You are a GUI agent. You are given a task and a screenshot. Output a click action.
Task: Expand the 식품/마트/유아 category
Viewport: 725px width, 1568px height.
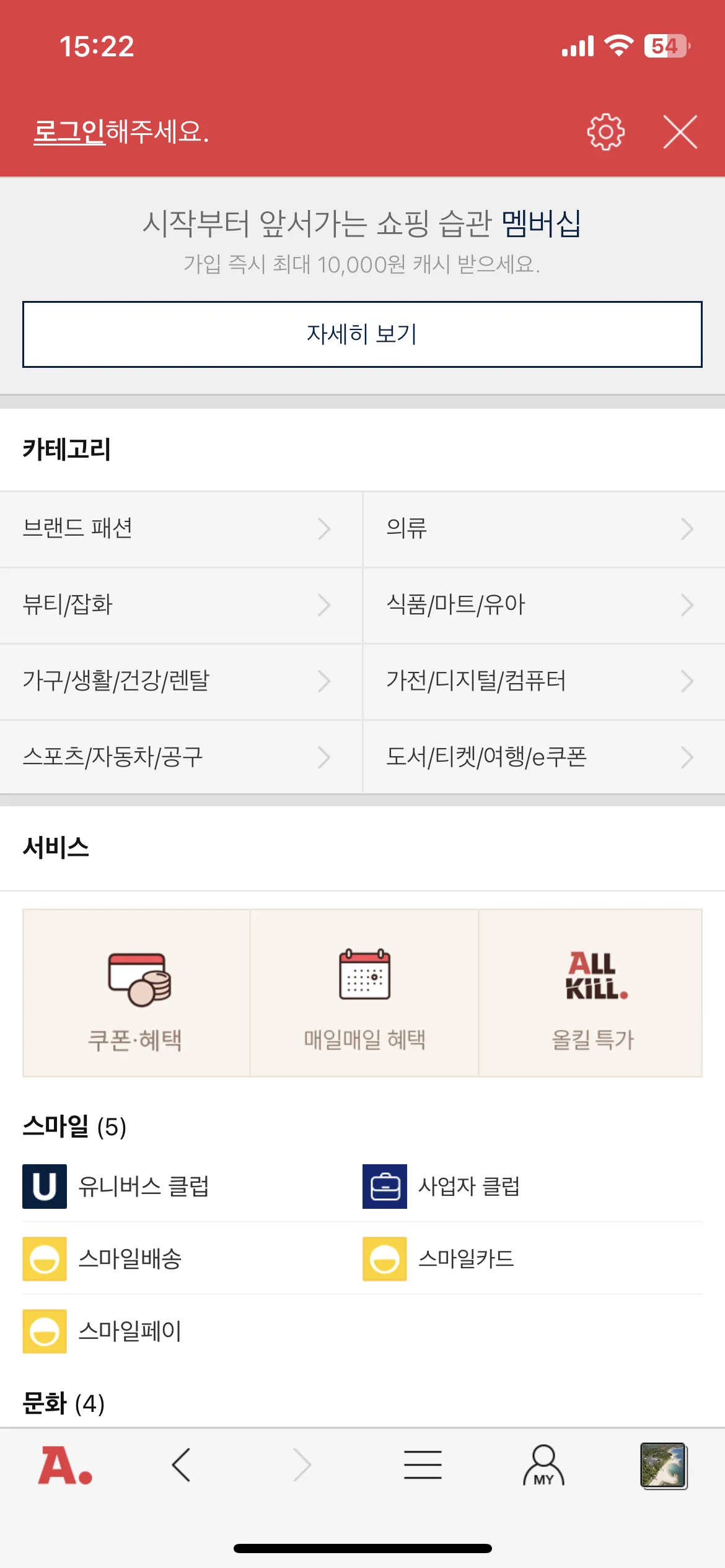542,604
